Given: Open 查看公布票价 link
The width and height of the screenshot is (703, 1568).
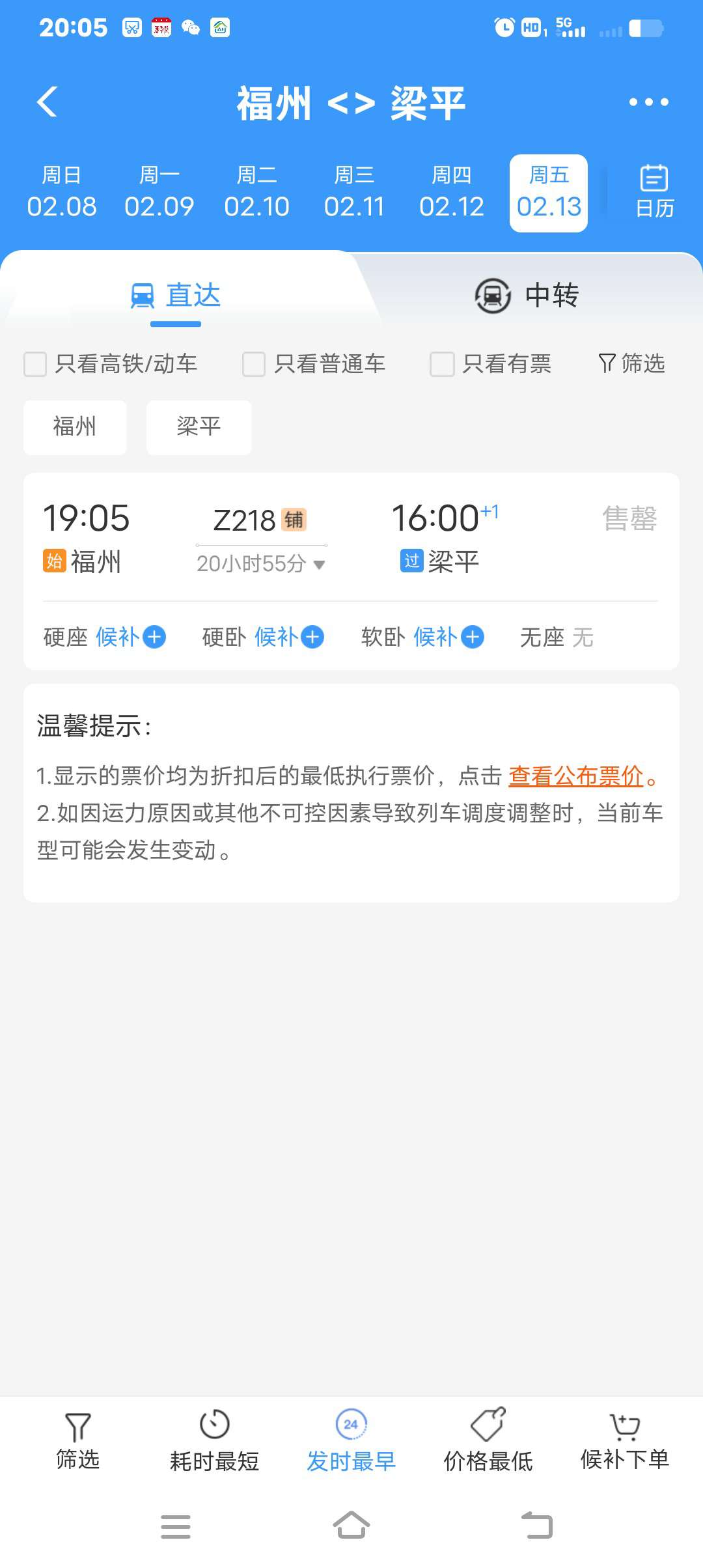Looking at the screenshot, I should (x=576, y=776).
